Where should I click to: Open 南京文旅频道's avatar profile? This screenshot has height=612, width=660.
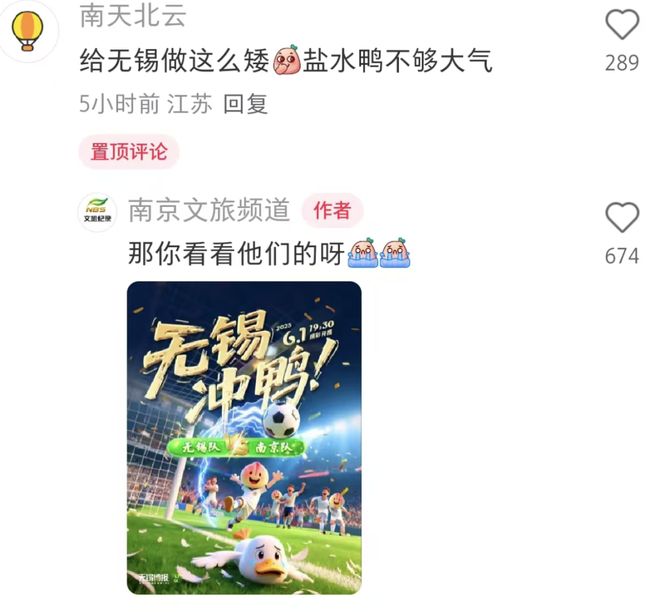point(97,212)
